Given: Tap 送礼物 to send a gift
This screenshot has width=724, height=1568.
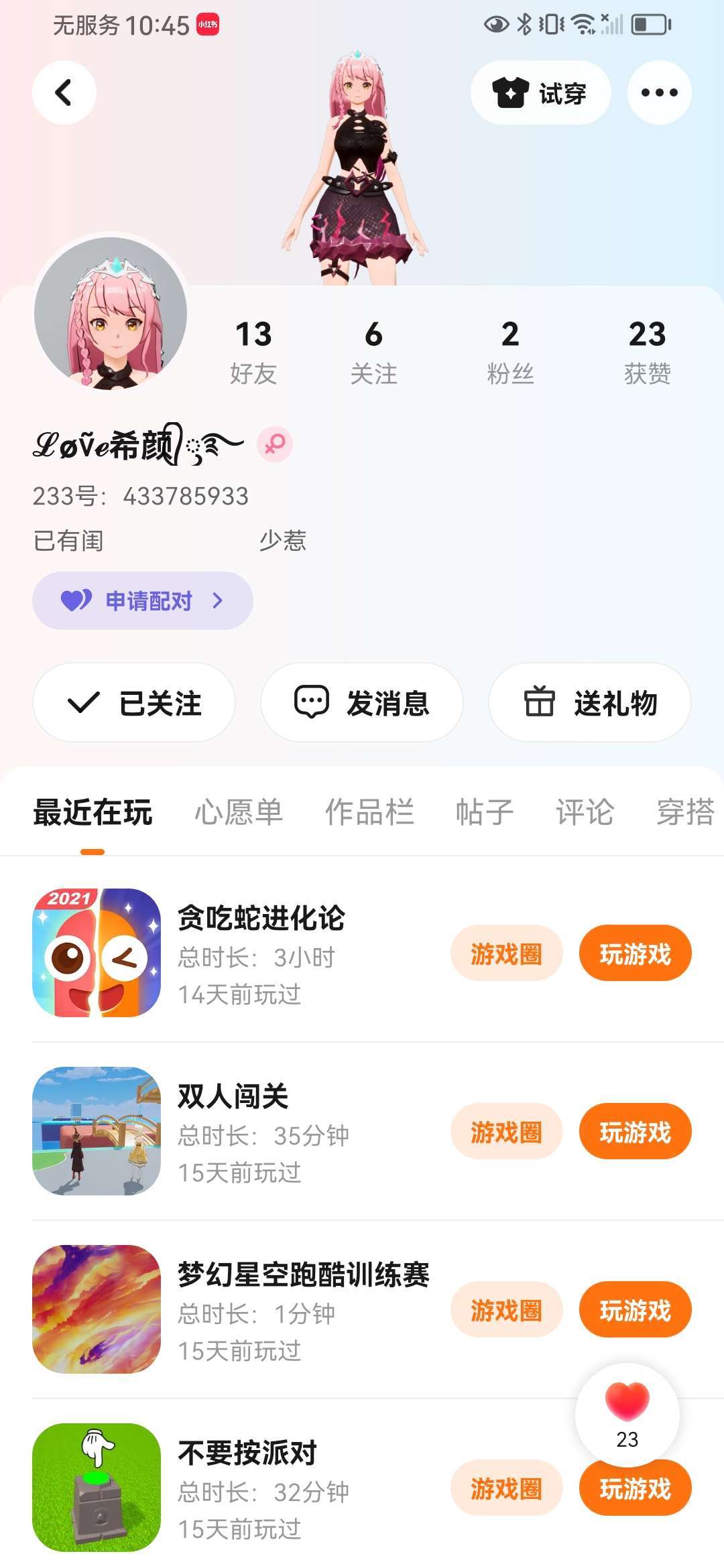Looking at the screenshot, I should pos(590,702).
